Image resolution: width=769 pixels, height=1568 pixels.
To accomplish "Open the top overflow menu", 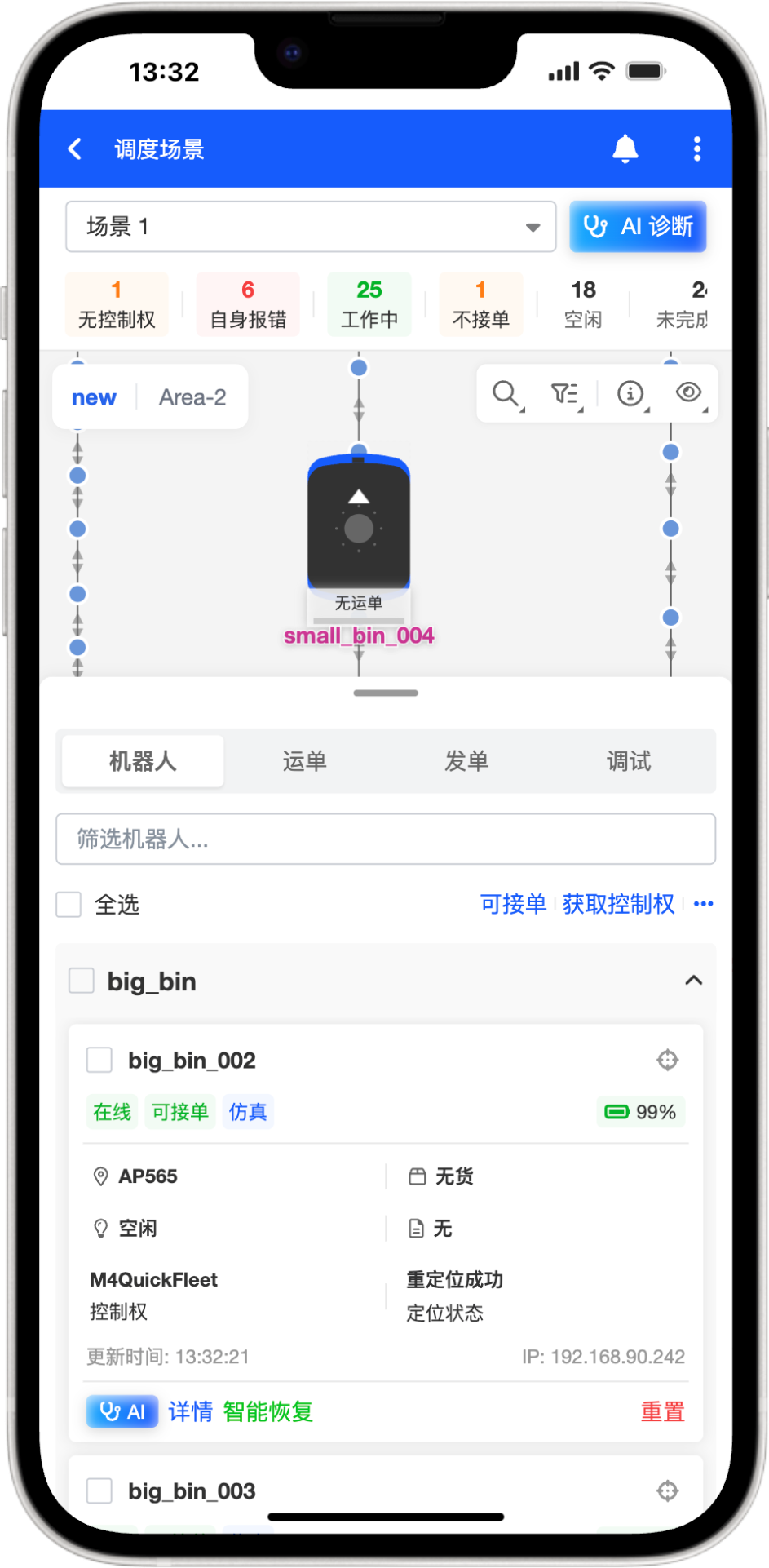I will tap(696, 148).
